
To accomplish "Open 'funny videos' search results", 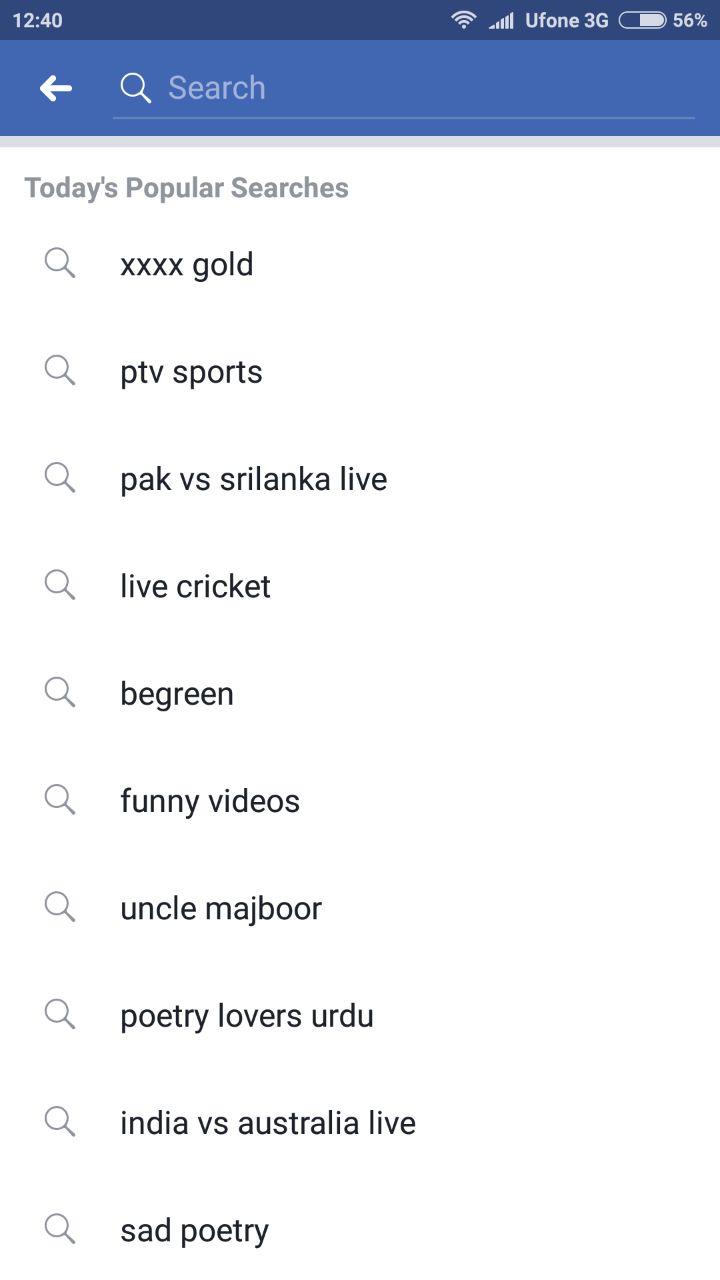I will click(x=360, y=801).
